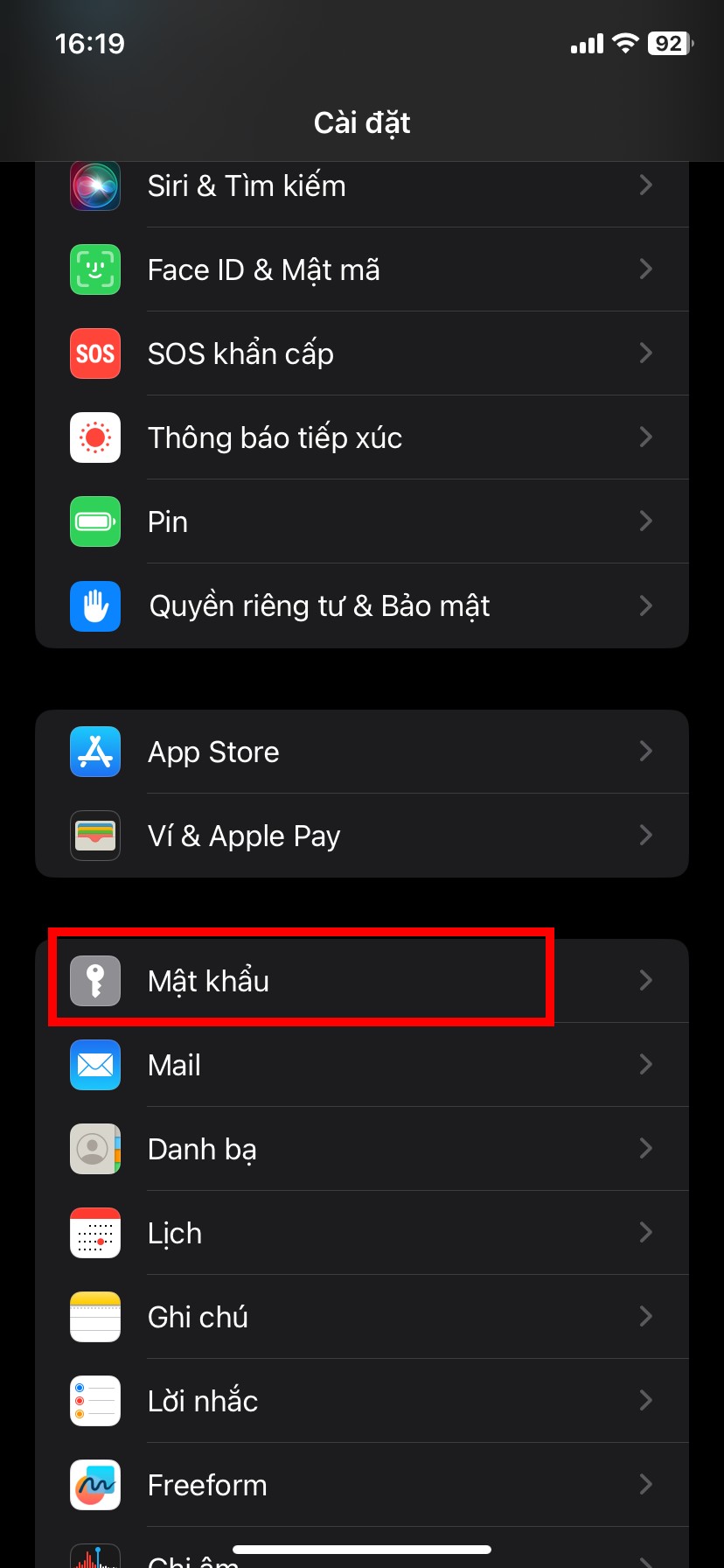Open Mail settings
Screen dimensions: 724x1568
(x=362, y=1065)
